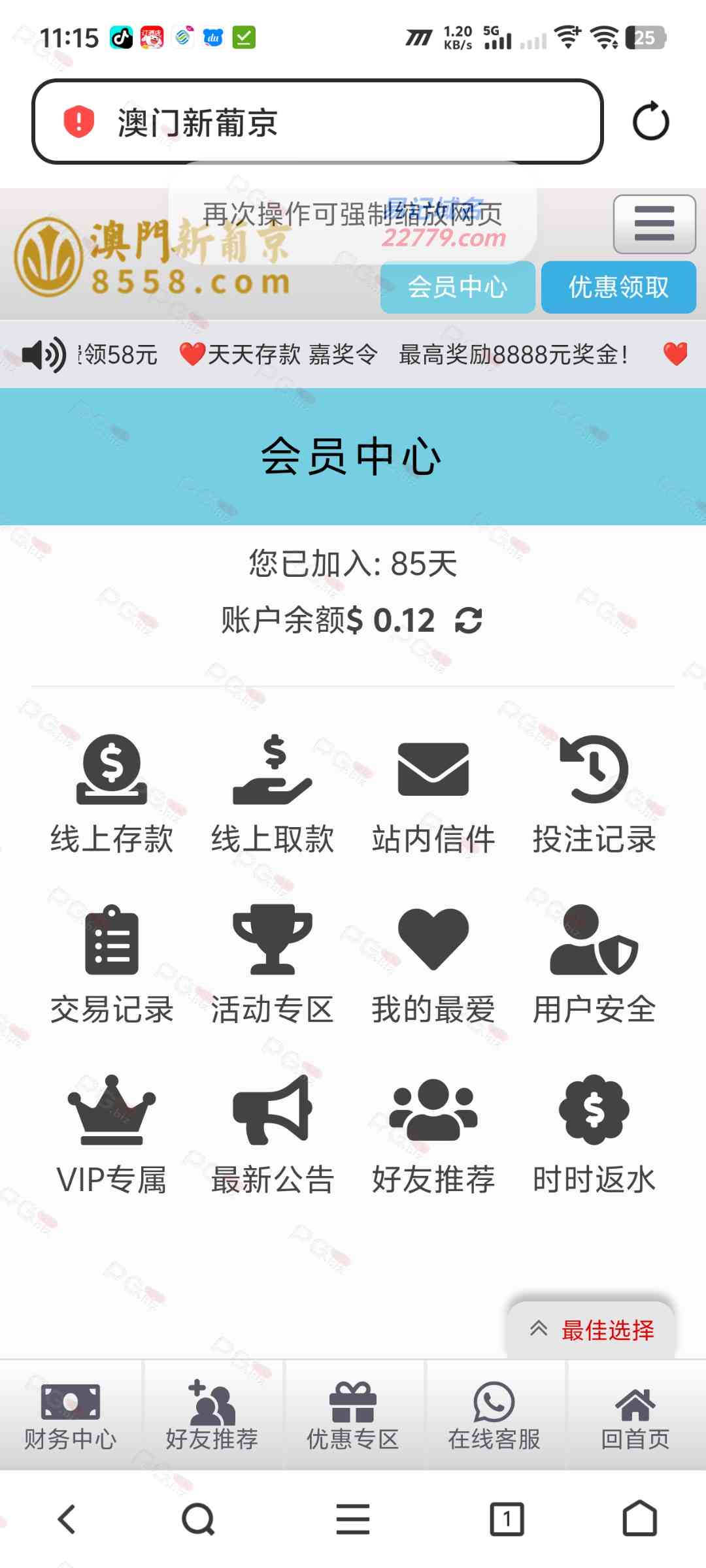
Task: Open the hamburger menu button
Action: [654, 224]
